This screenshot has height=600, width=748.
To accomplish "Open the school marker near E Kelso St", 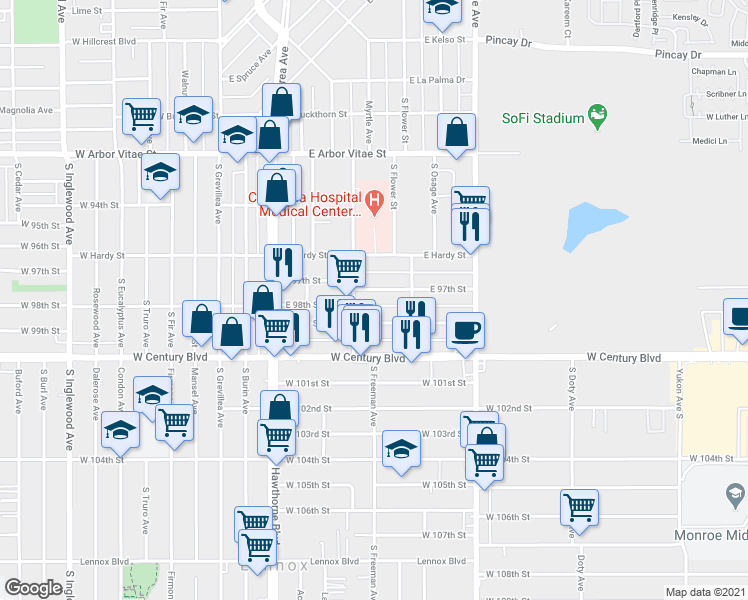I will 442,12.
